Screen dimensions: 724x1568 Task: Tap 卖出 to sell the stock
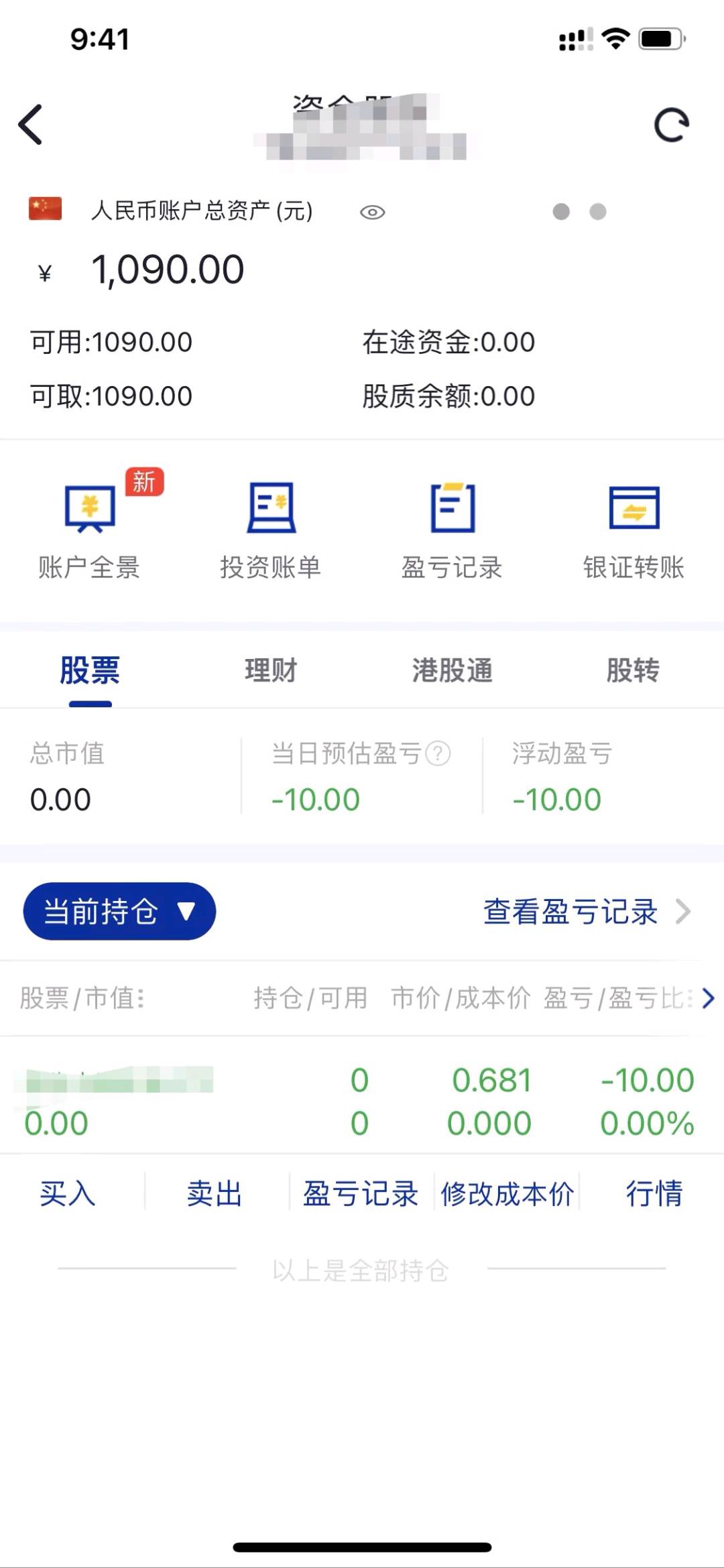(215, 1194)
